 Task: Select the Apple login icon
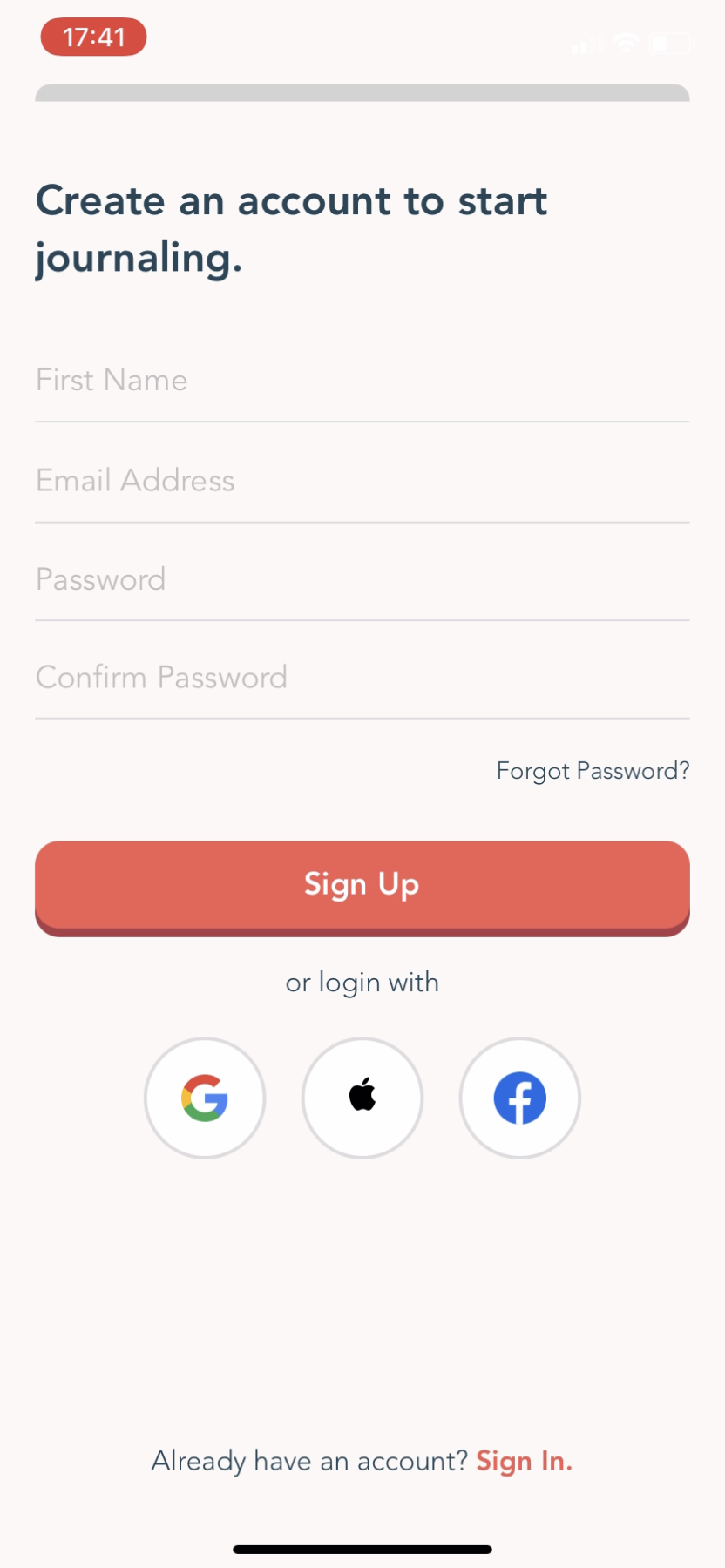tap(362, 1098)
